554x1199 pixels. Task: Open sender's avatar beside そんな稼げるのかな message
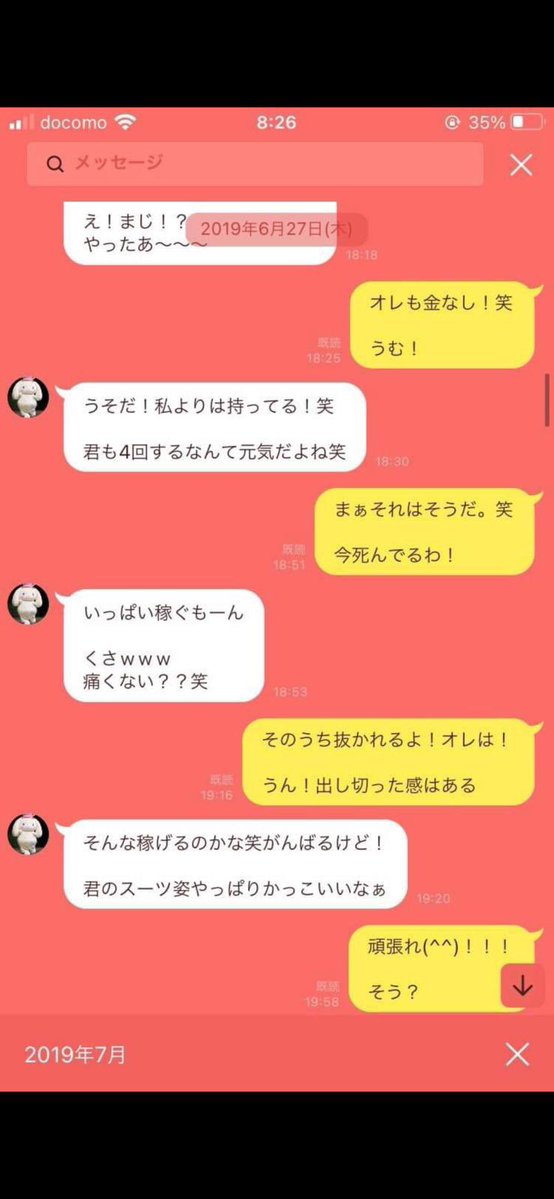coord(28,834)
